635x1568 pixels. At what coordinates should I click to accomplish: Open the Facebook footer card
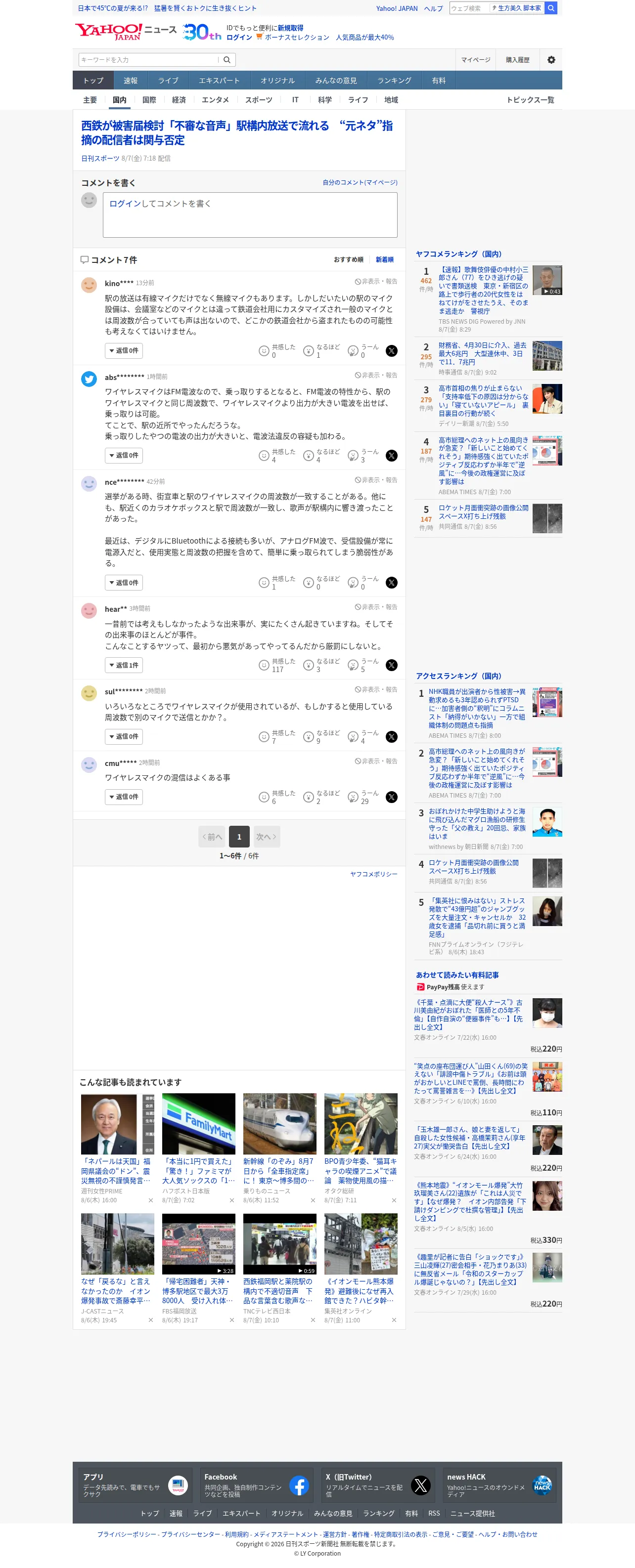257,1485
